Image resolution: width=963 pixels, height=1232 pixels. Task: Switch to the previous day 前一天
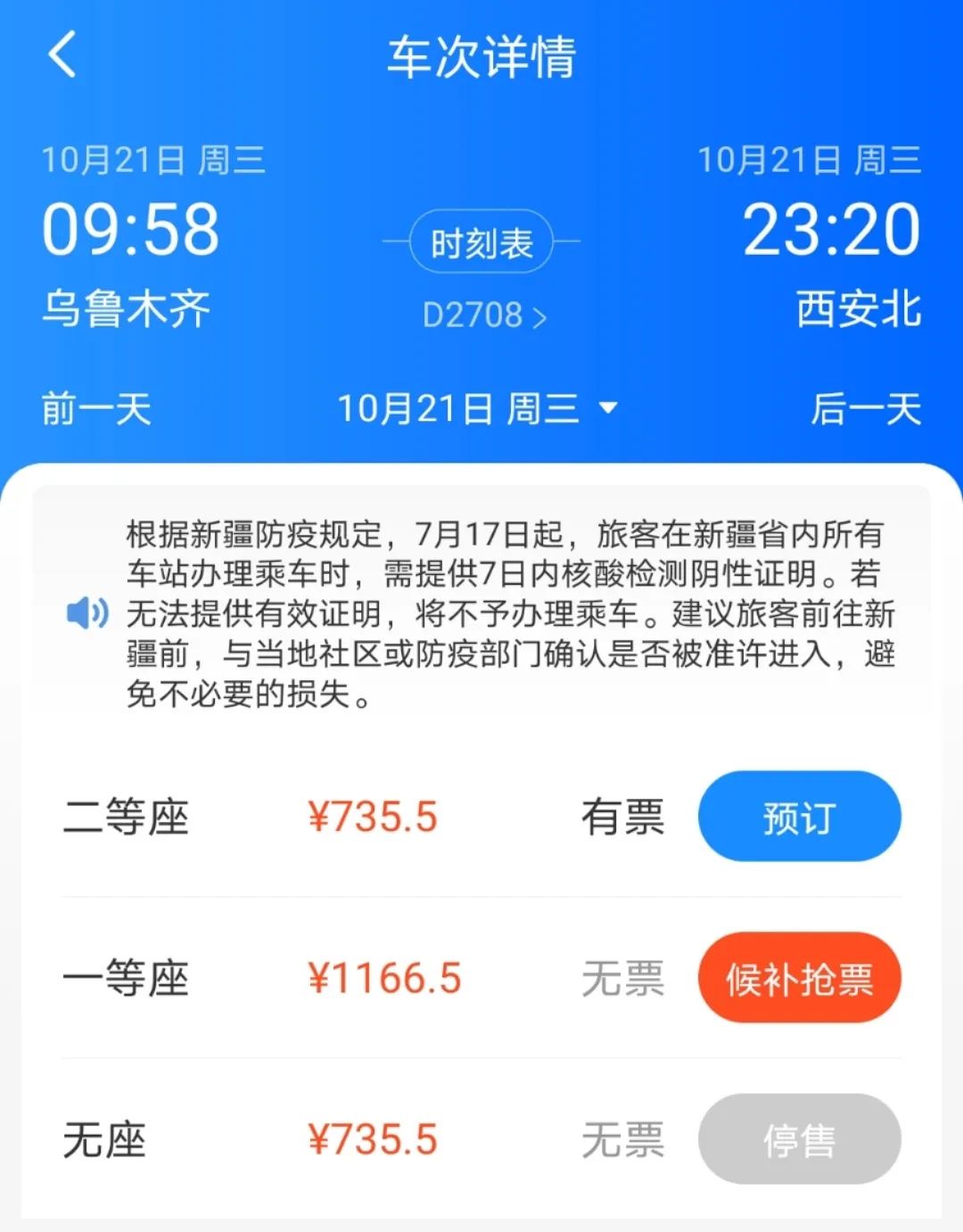[96, 410]
